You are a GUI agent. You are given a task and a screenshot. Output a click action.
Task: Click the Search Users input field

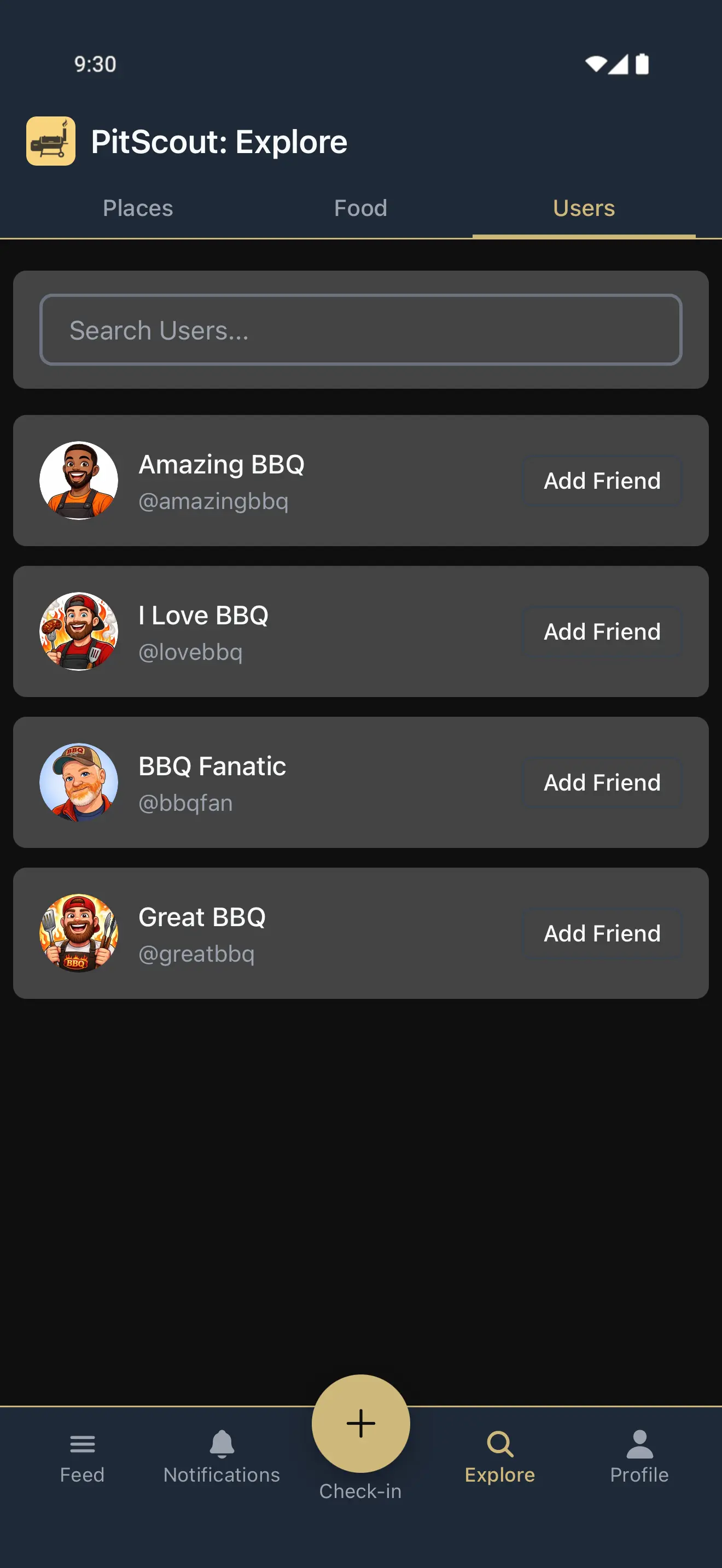[x=360, y=329]
